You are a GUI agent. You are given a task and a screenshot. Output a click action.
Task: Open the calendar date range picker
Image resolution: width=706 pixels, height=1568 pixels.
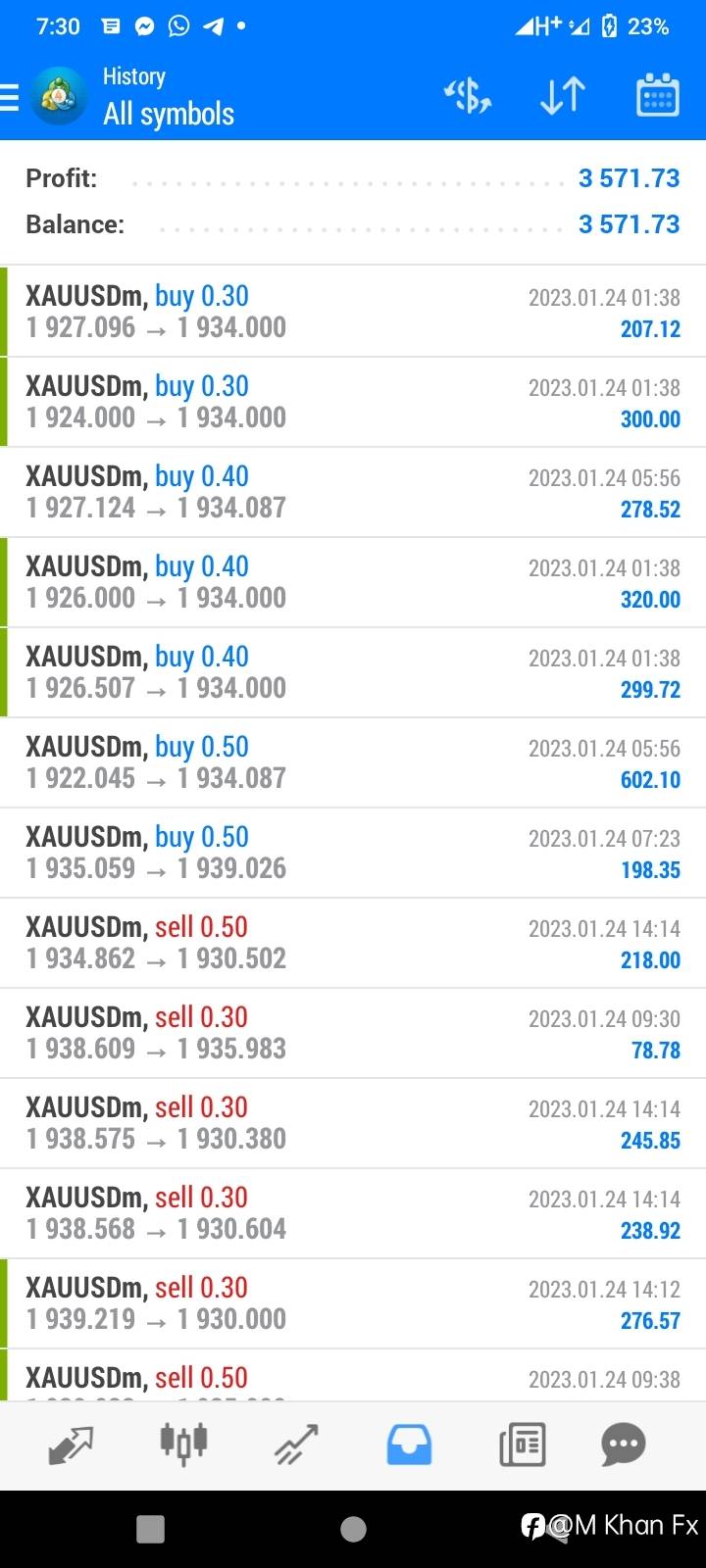tap(657, 95)
